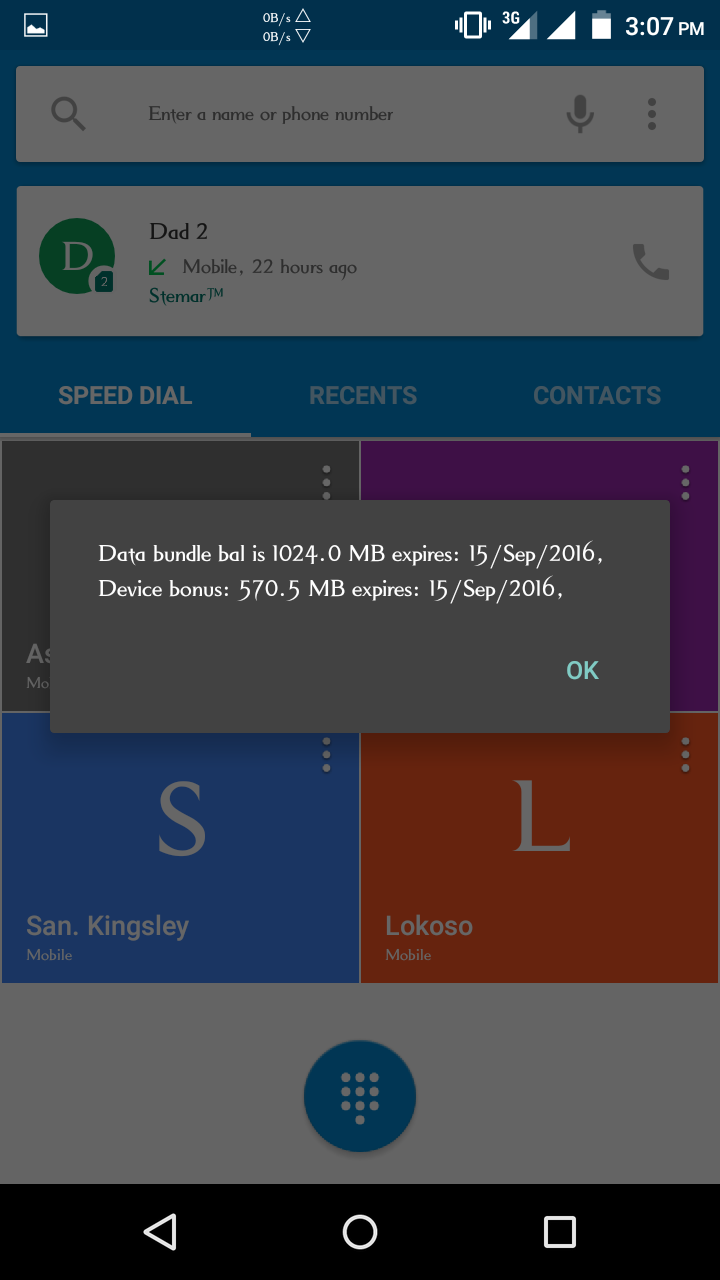Go back using the navigation bar
Viewport: 720px width, 1280px height.
click(x=160, y=1232)
